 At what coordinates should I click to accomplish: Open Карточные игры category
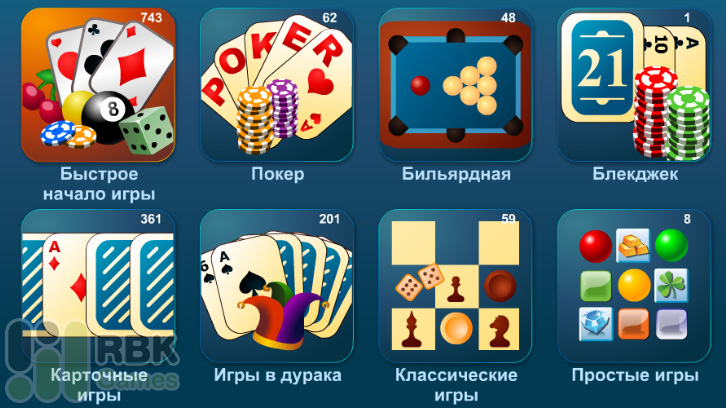tap(98, 285)
